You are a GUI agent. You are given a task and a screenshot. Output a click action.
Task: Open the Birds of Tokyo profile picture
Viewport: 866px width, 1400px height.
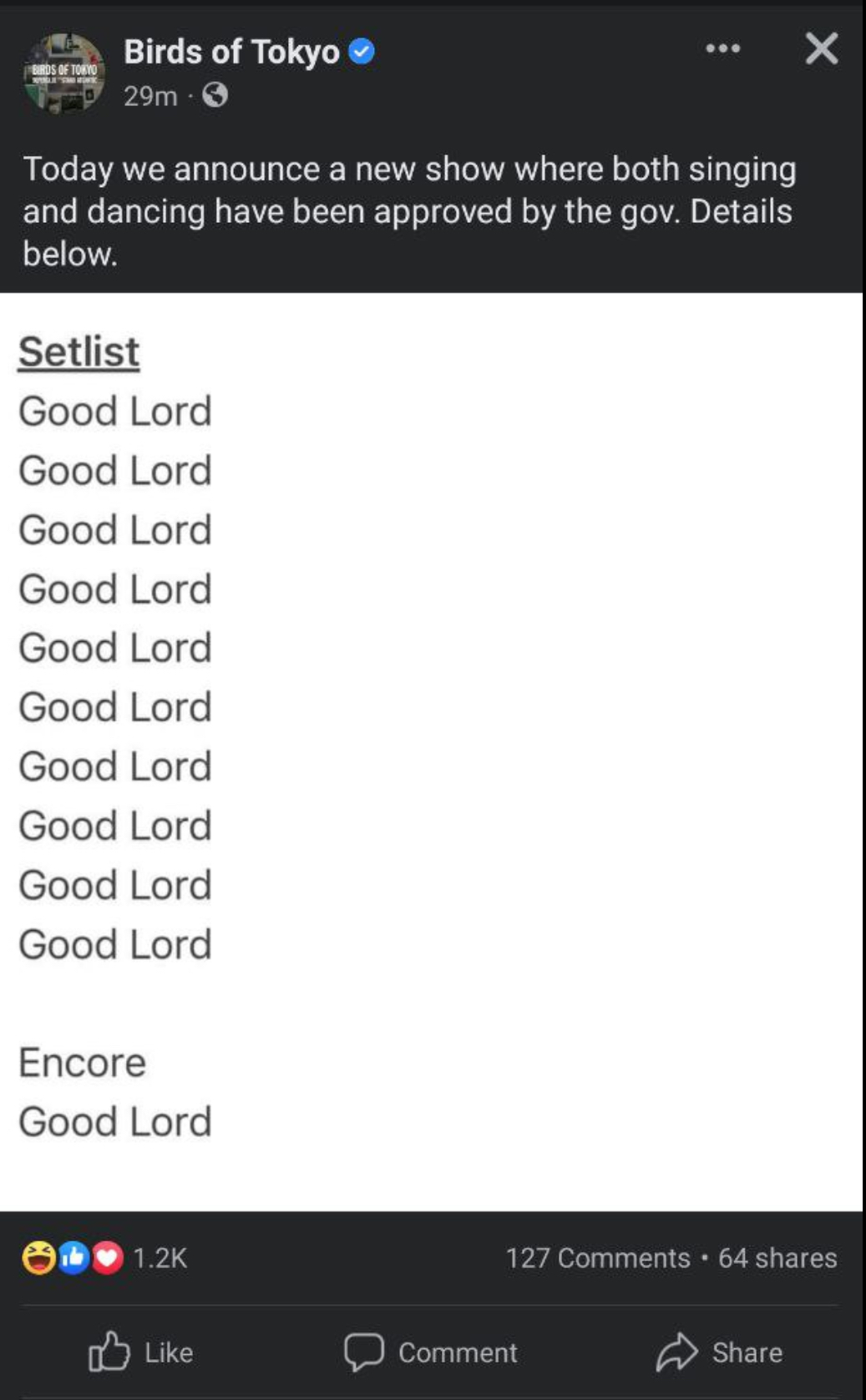(64, 73)
